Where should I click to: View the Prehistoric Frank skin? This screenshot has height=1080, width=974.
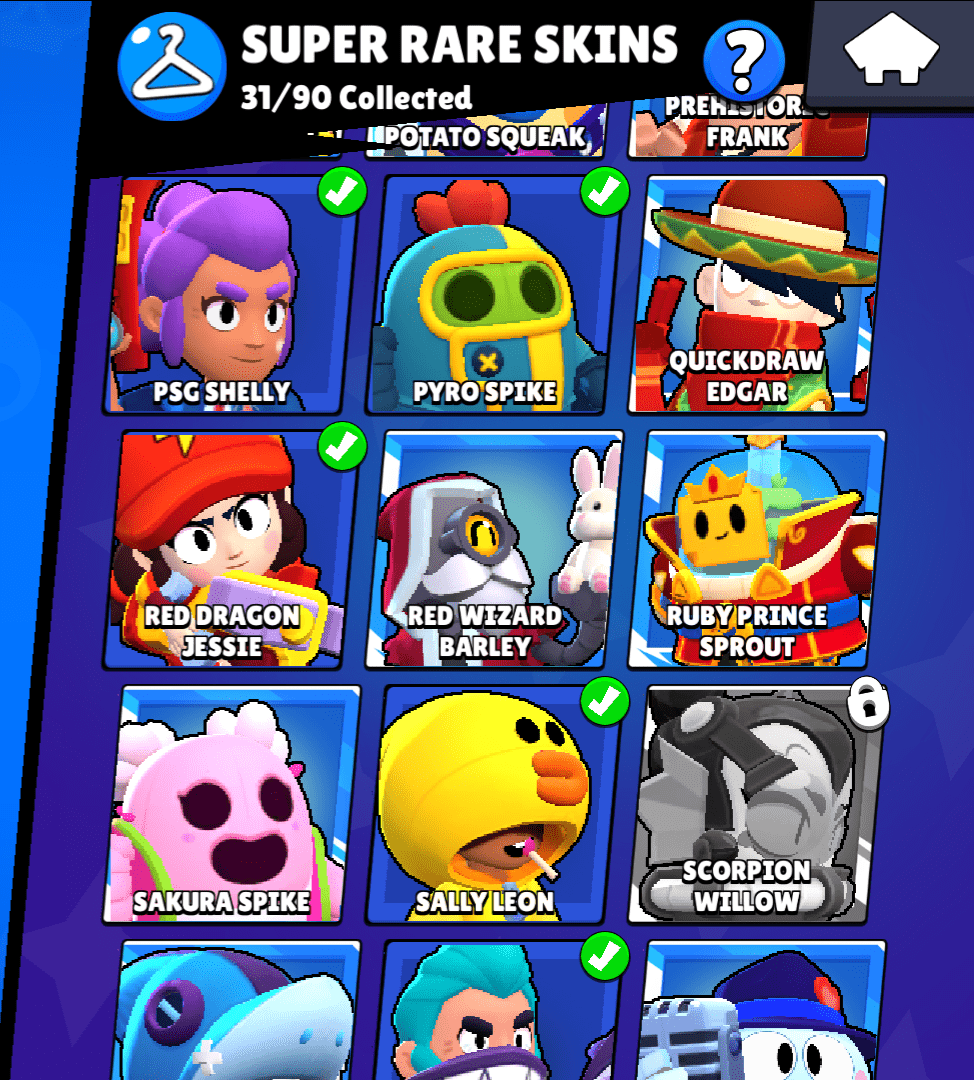747,132
